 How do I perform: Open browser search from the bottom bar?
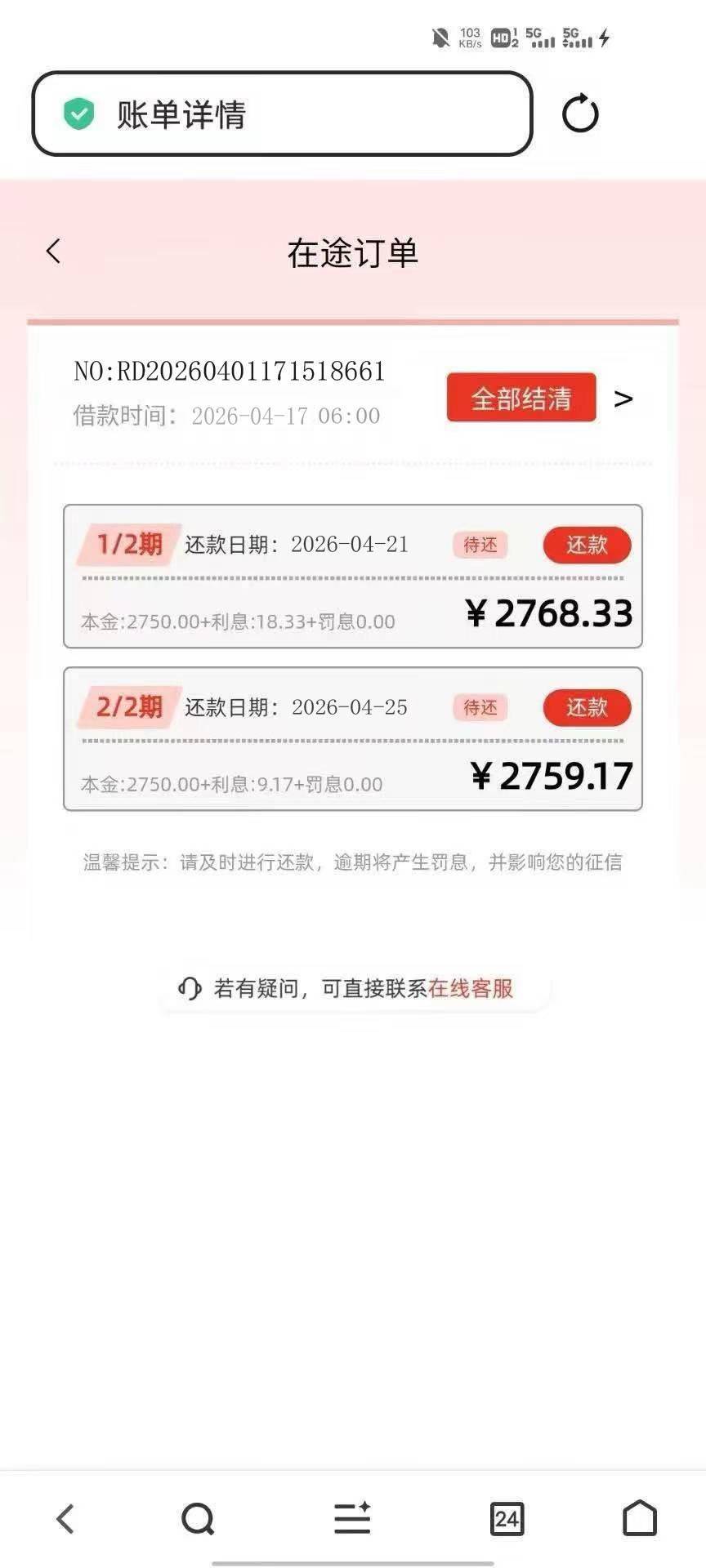(198, 1519)
